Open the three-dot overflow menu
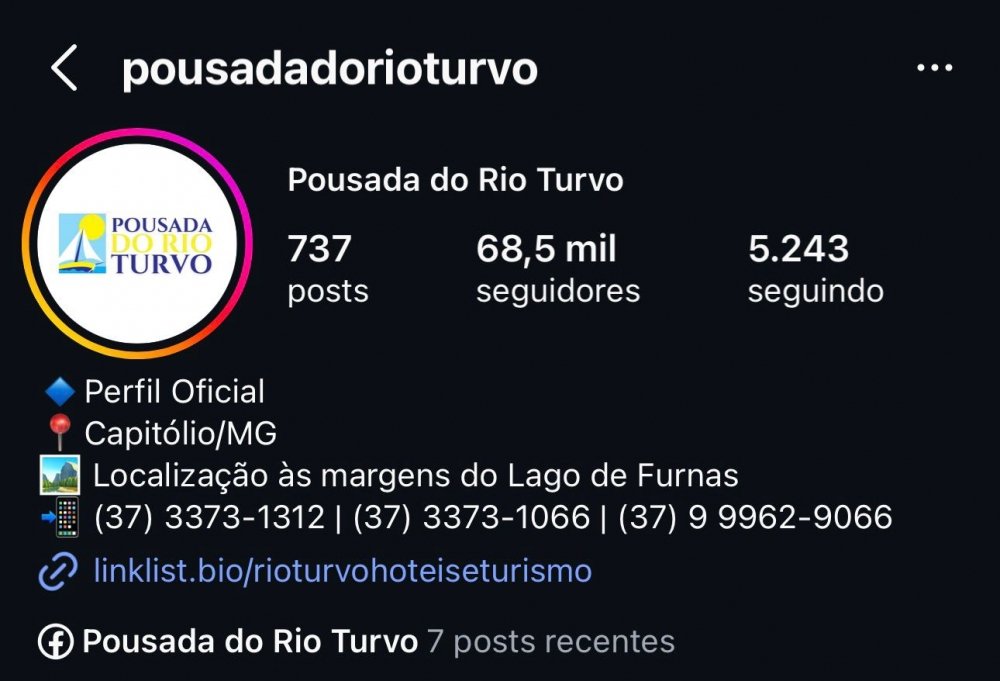 pyautogui.click(x=934, y=68)
